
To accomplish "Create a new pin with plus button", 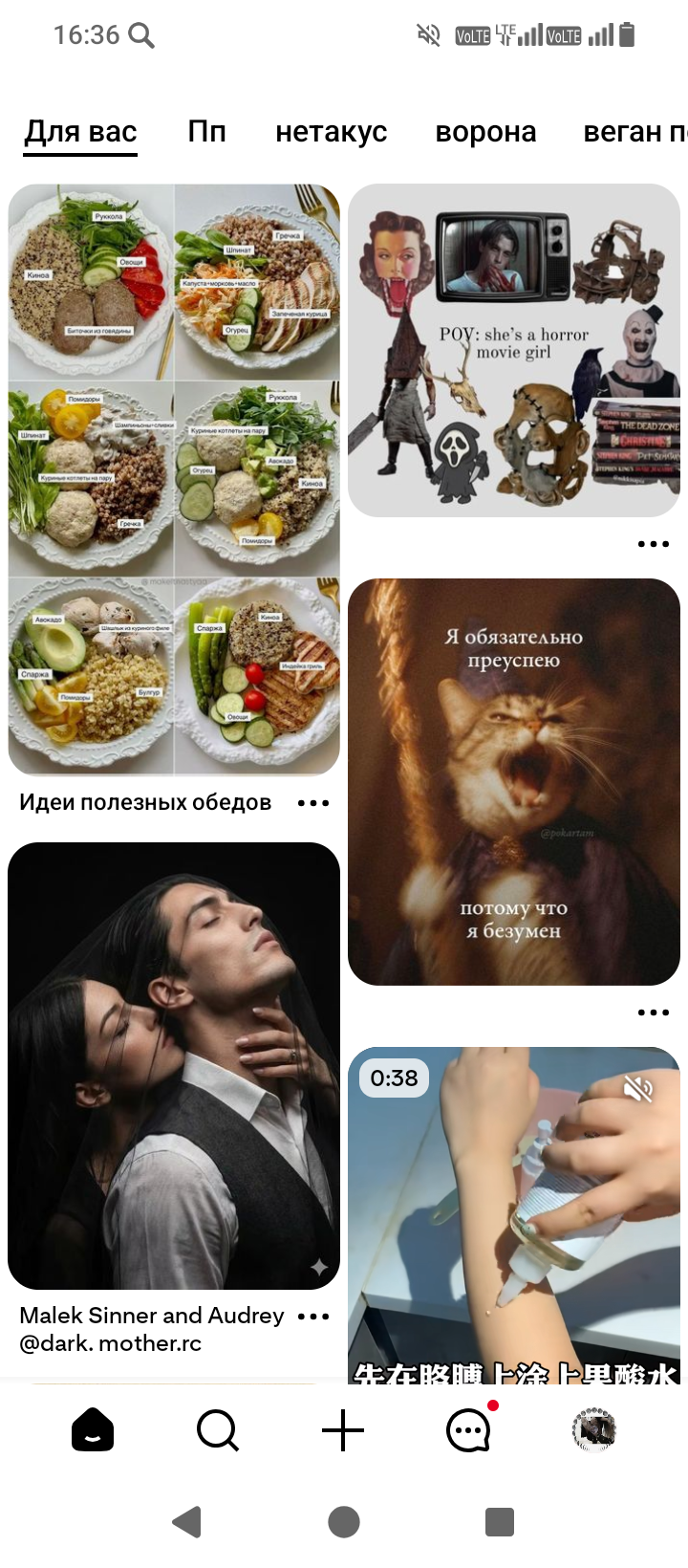I will pyautogui.click(x=343, y=1430).
